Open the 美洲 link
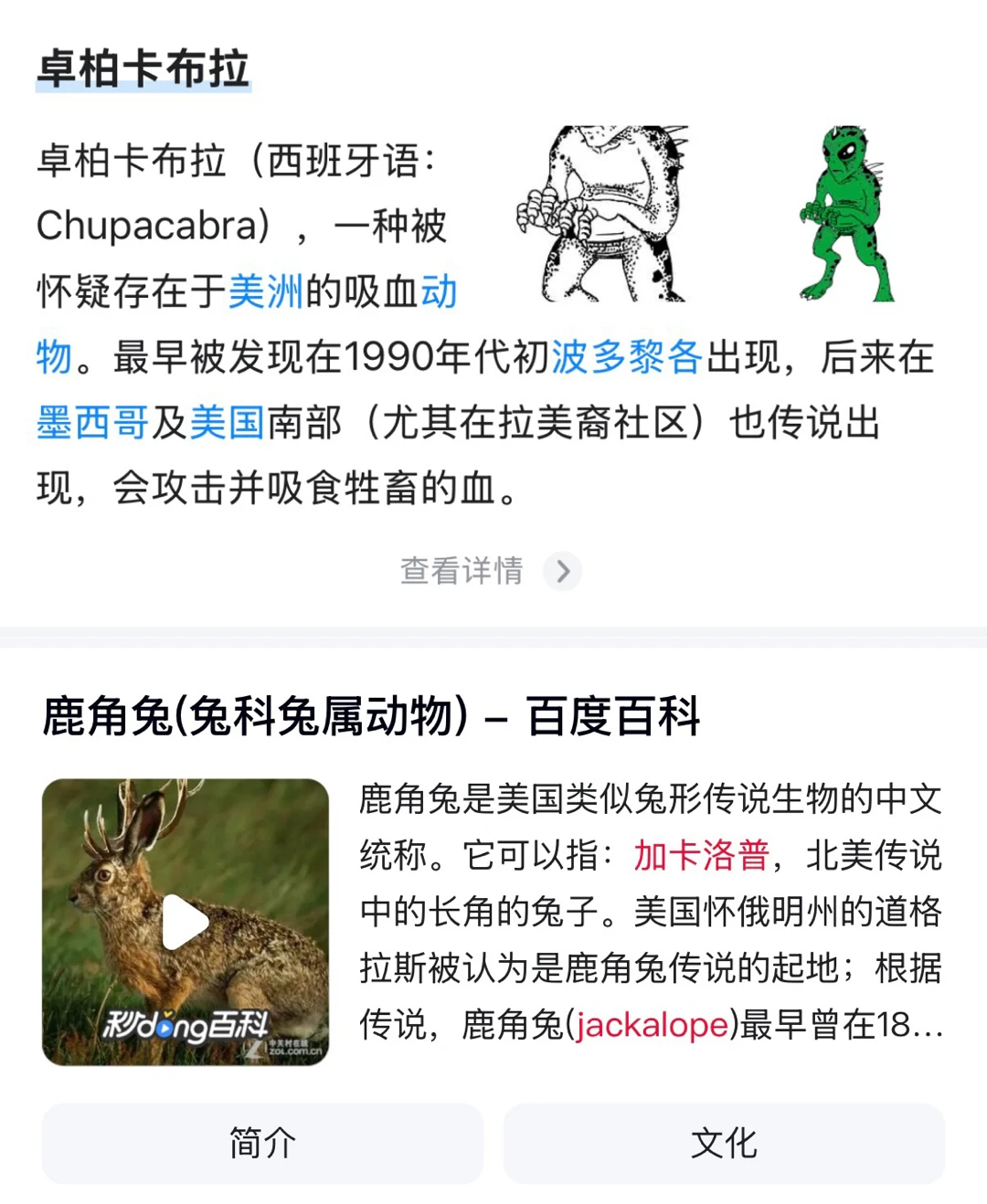This screenshot has width=987, height=1204. point(265,292)
